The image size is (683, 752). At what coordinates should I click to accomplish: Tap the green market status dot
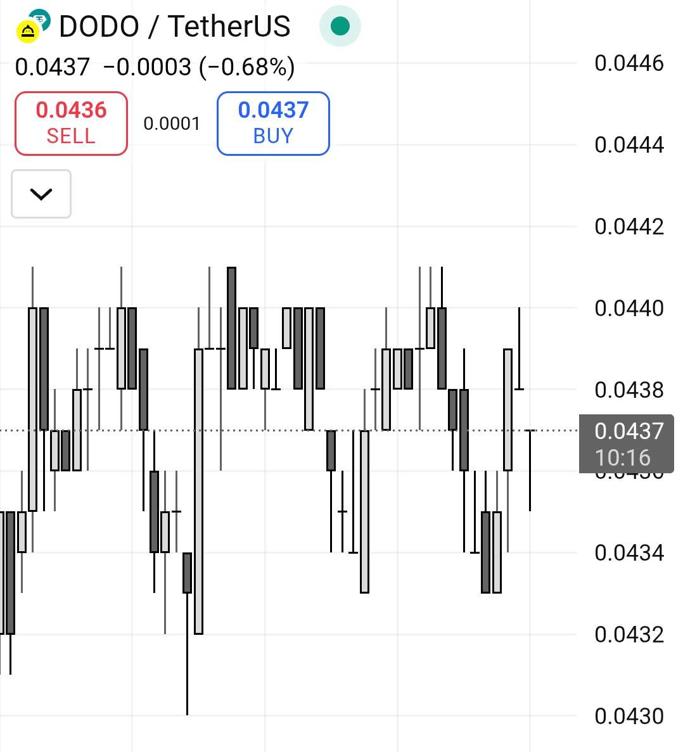[340, 26]
